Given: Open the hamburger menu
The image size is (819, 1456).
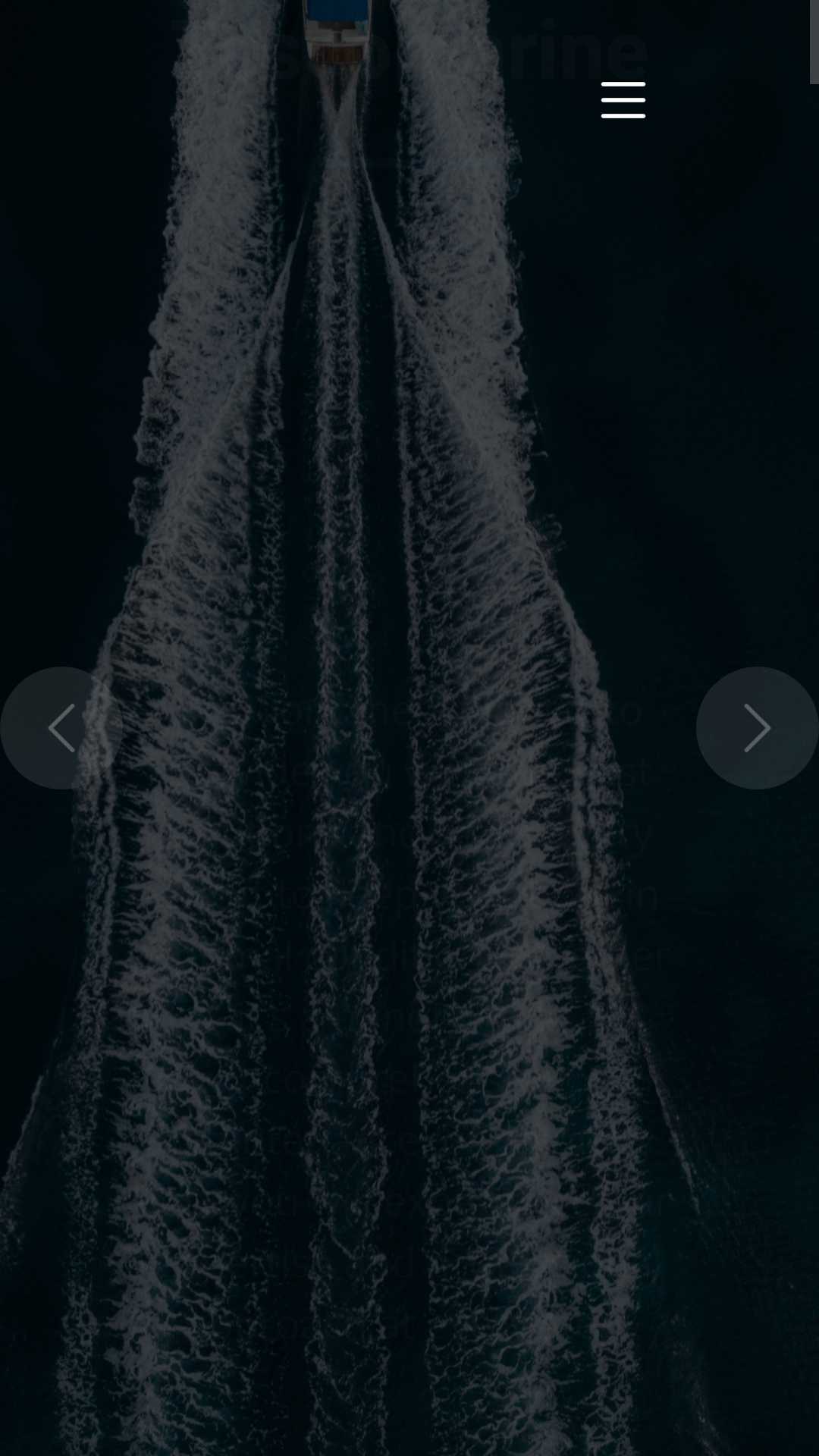Looking at the screenshot, I should [x=623, y=100].
